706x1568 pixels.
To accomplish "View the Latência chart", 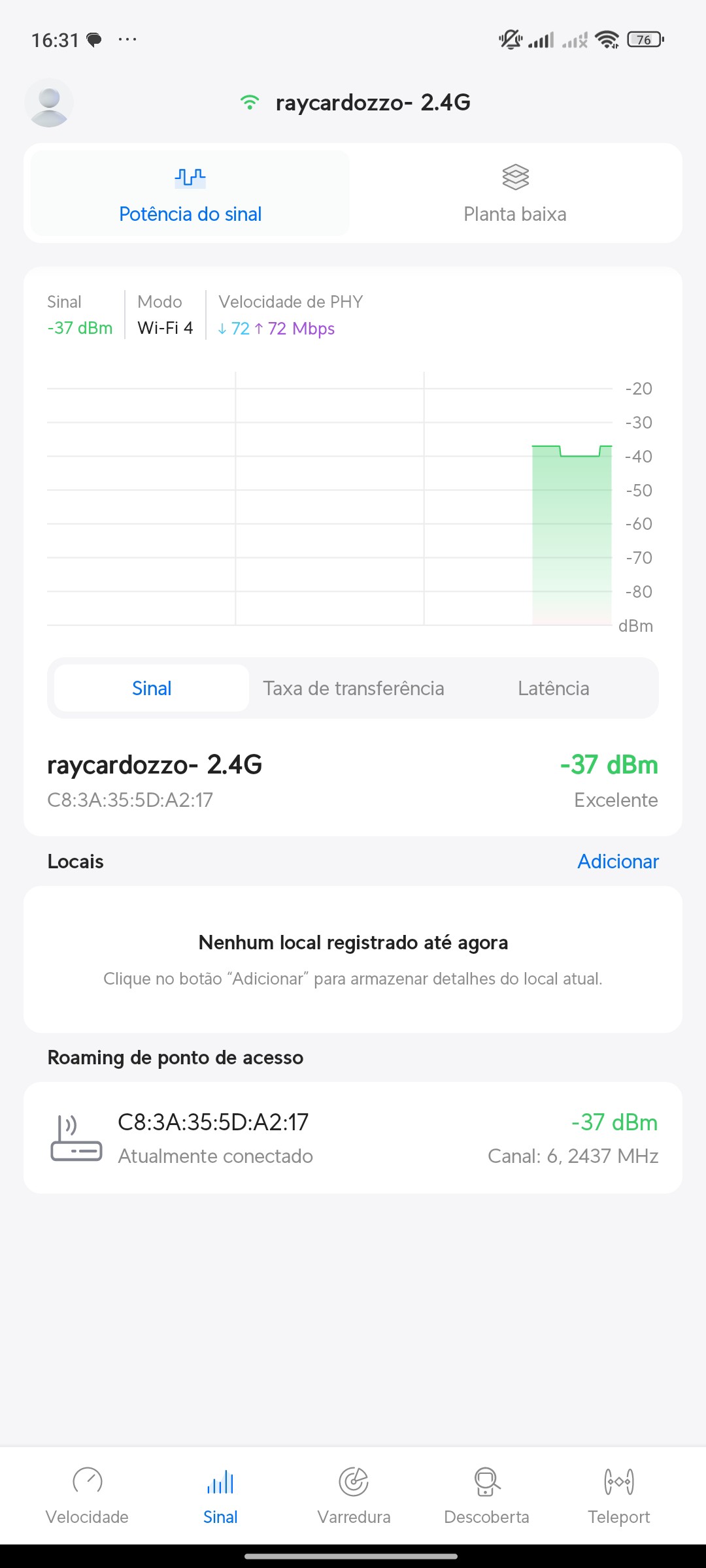I will click(553, 688).
